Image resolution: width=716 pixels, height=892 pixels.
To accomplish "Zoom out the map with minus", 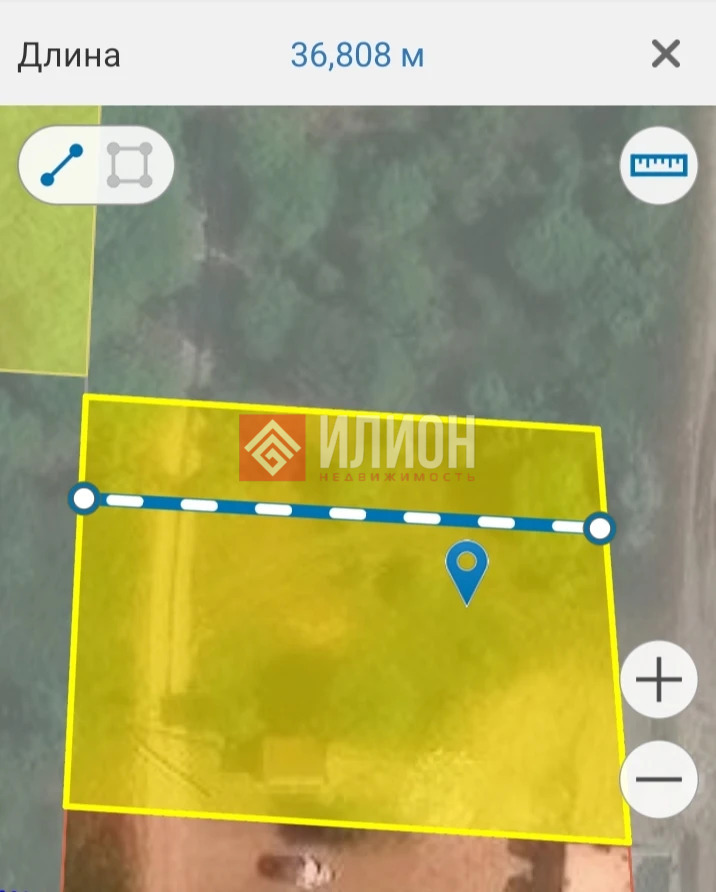I will (659, 779).
